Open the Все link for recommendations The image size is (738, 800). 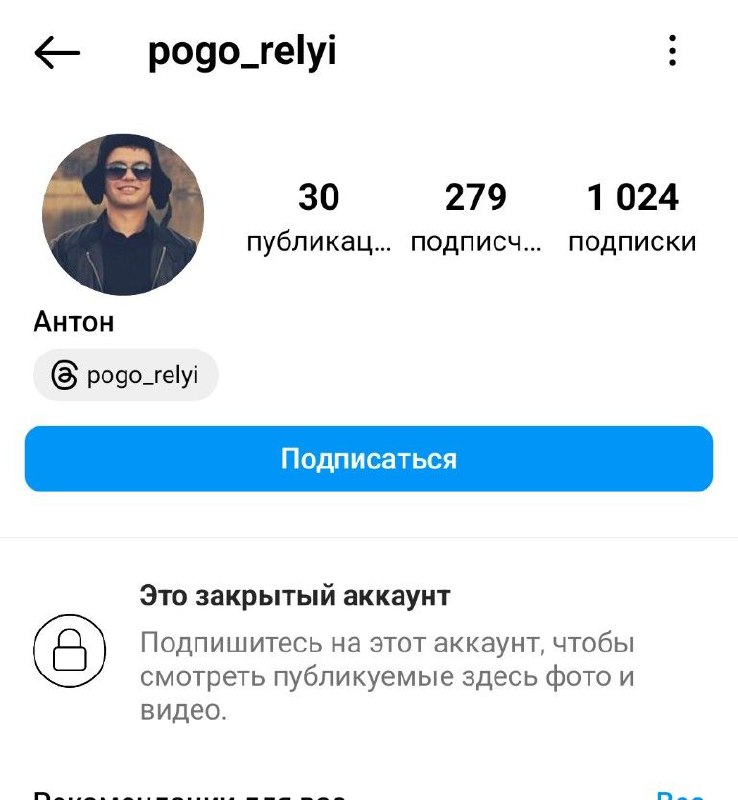pos(679,795)
